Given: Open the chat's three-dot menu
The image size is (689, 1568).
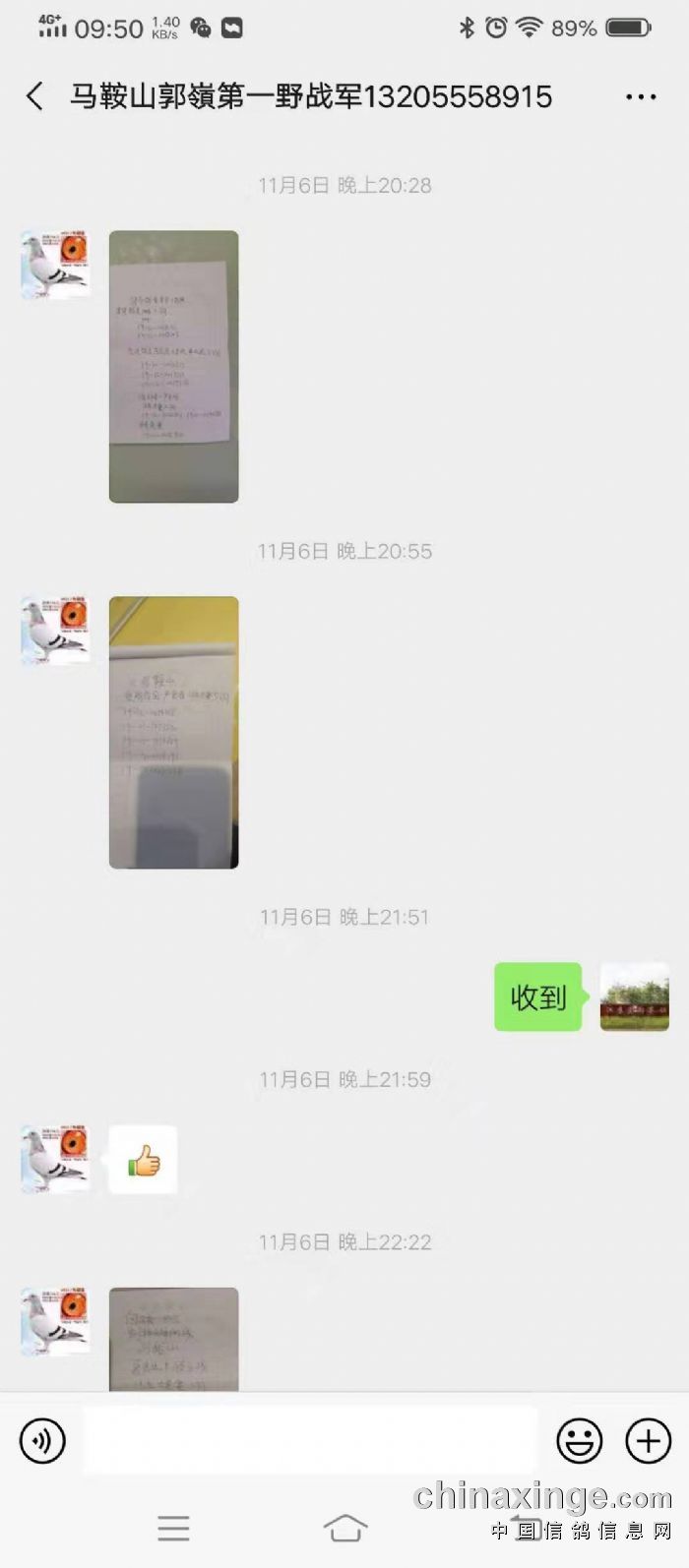Looking at the screenshot, I should [640, 96].
